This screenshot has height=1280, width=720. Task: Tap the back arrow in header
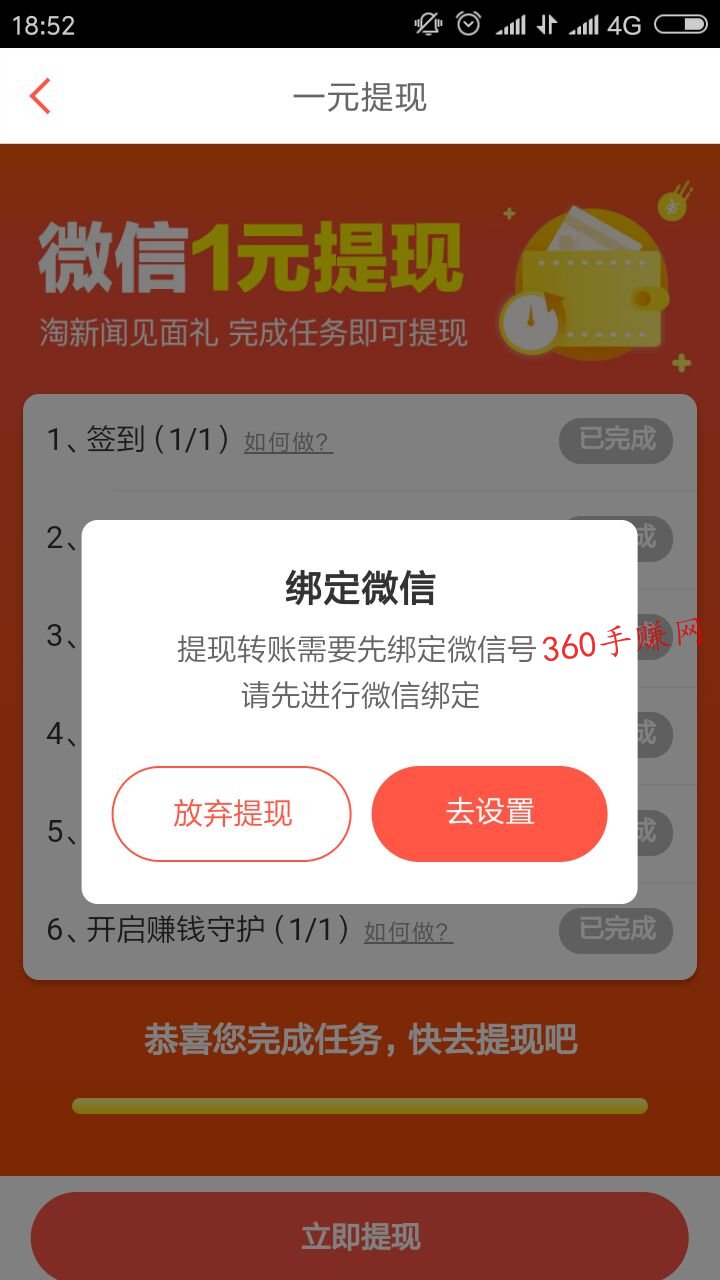click(40, 97)
